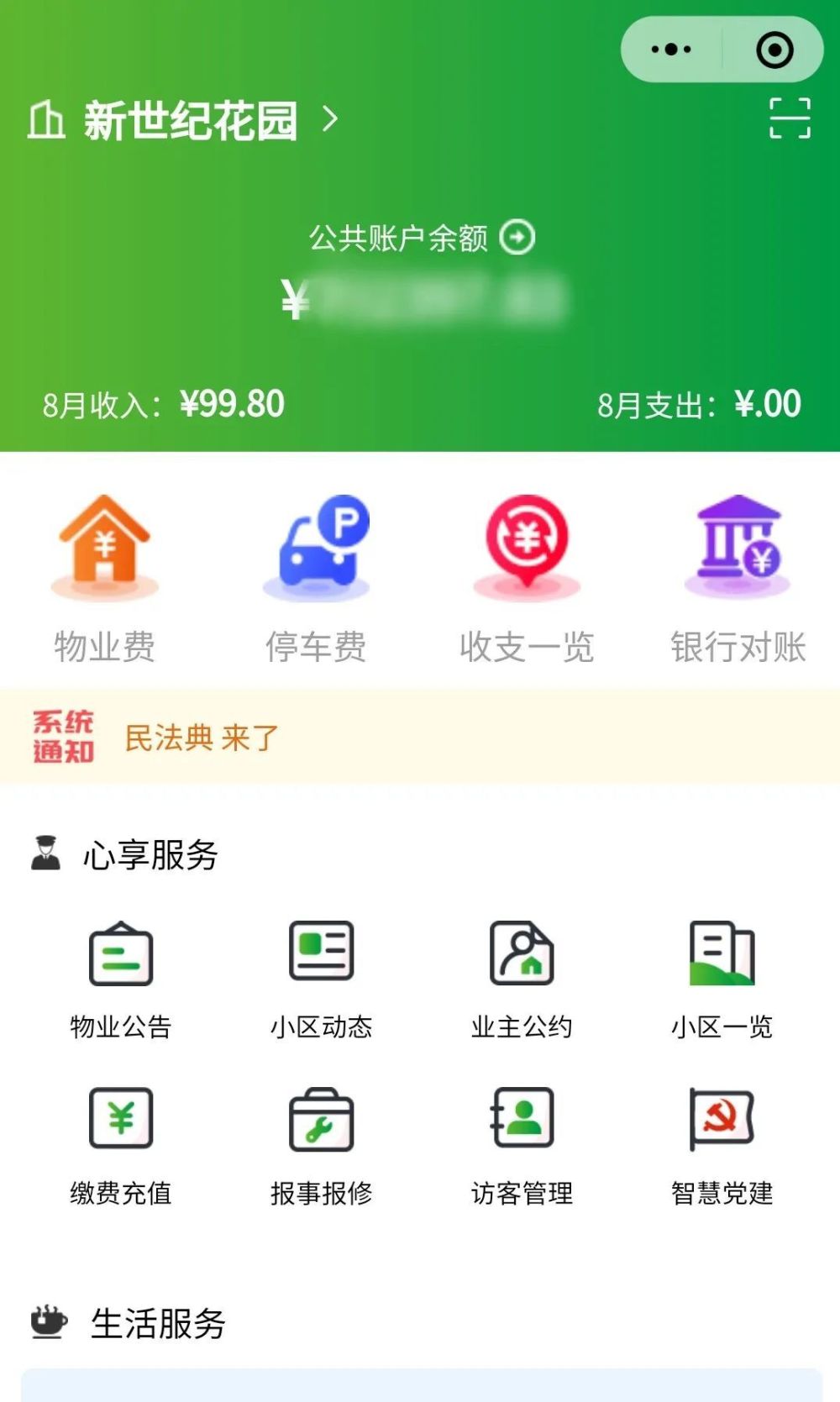840x1402 pixels.
Task: Close the mini program with circle button
Action: tap(774, 50)
